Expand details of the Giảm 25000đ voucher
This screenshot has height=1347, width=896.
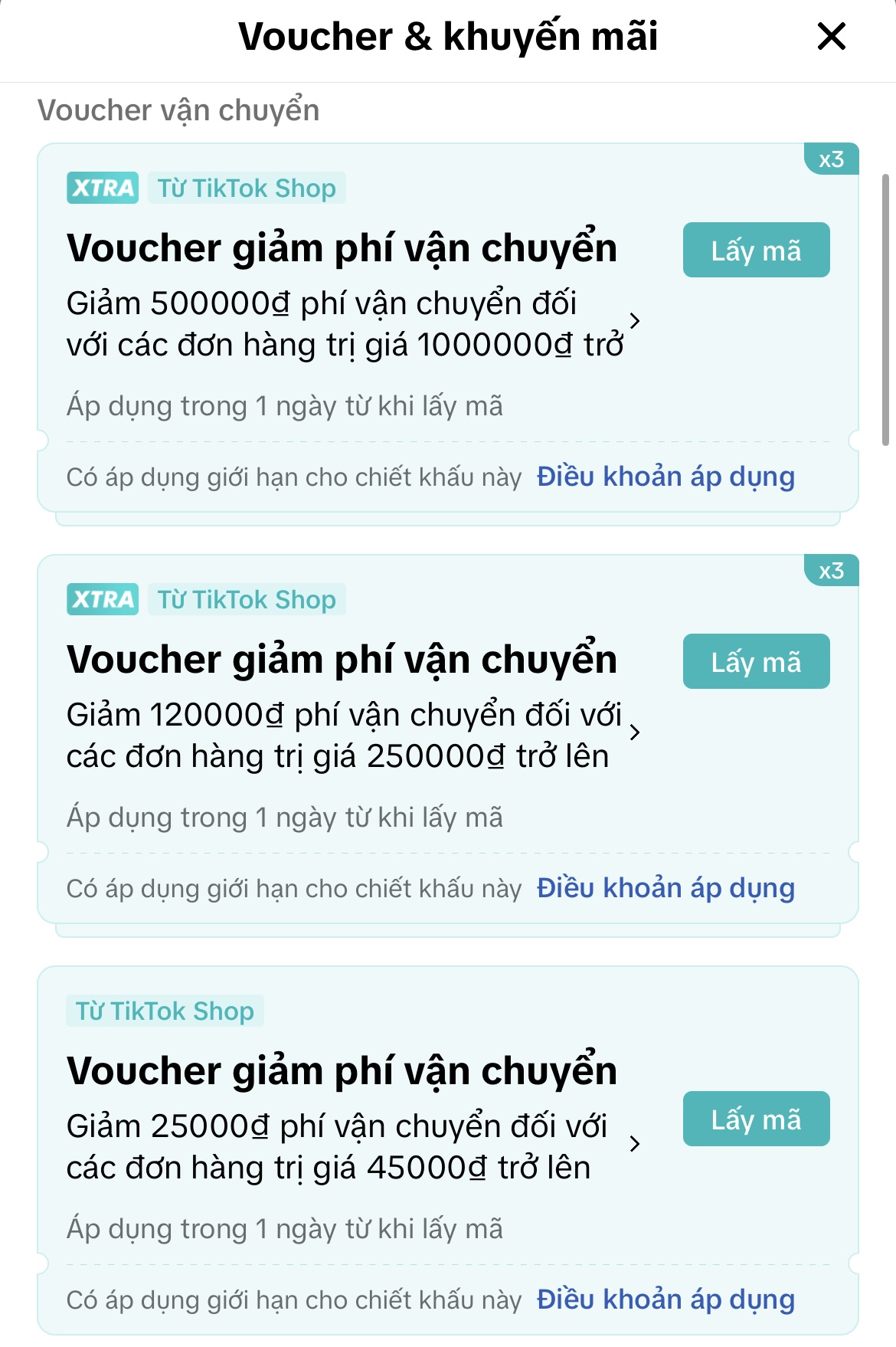click(x=634, y=1144)
